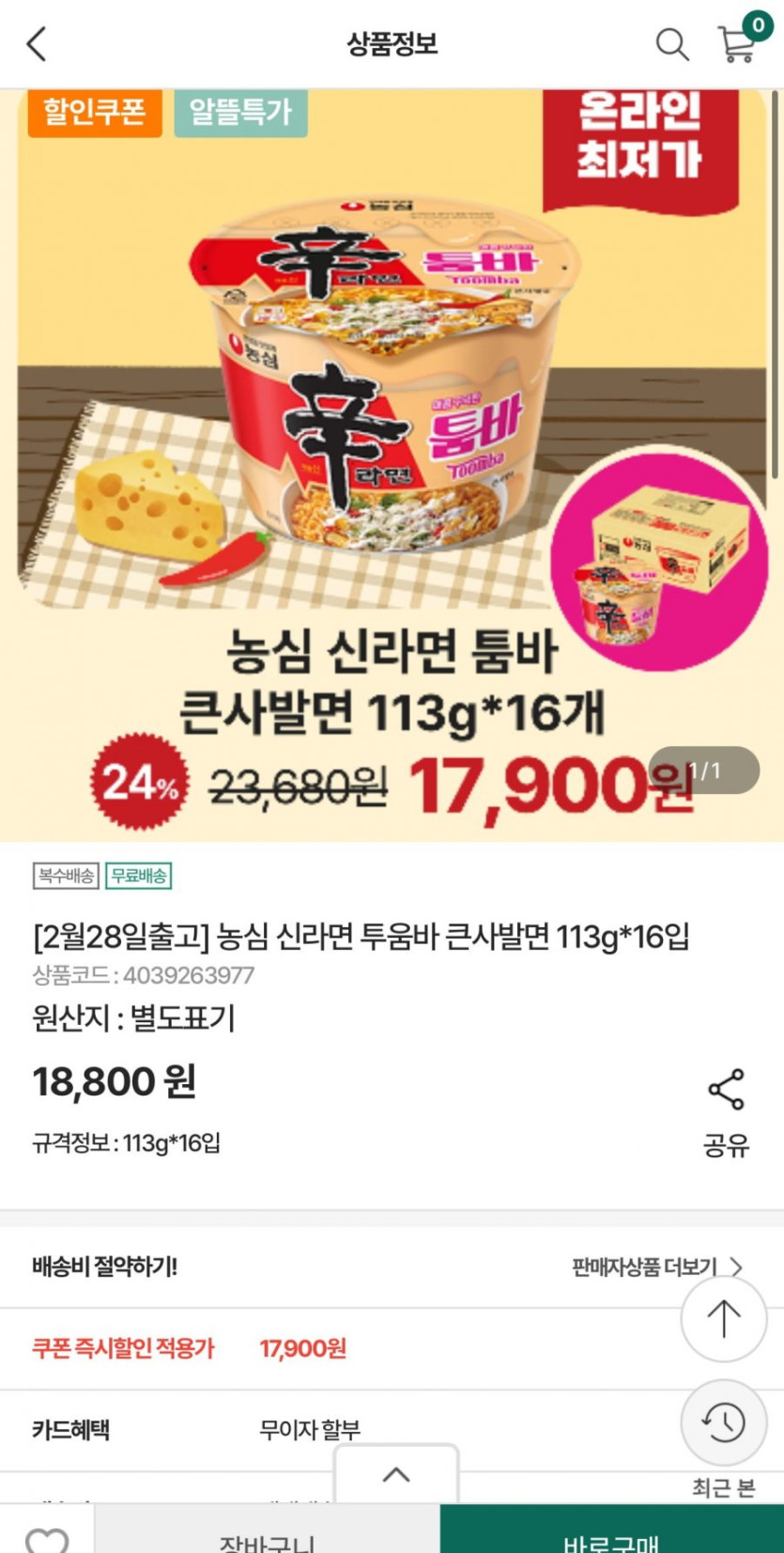Expand the bottom panel with the chevron handle
The width and height of the screenshot is (784, 1553).
pos(396,1474)
